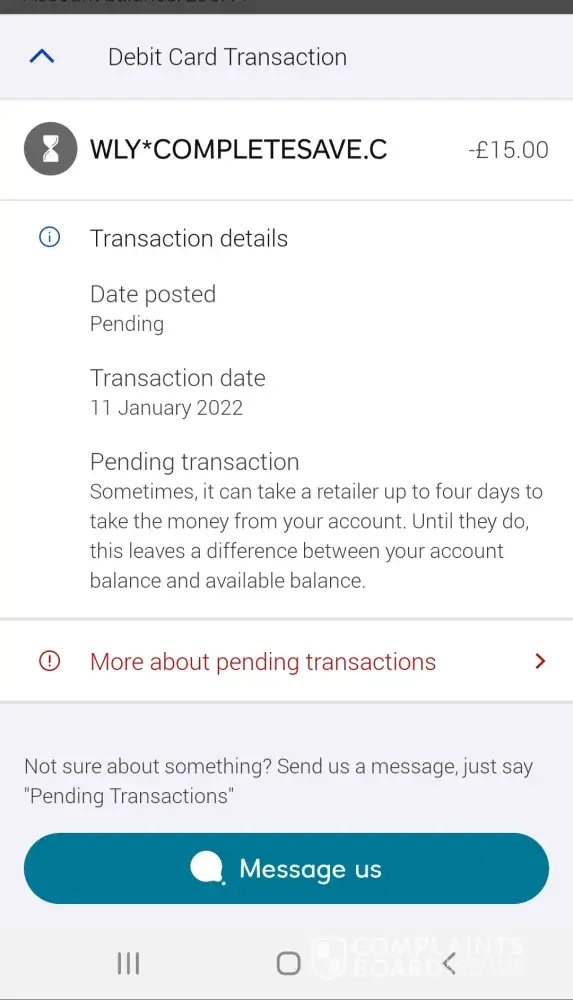This screenshot has height=1000, width=573.
Task: Open recent apps from navigation bar
Action: (x=128, y=963)
